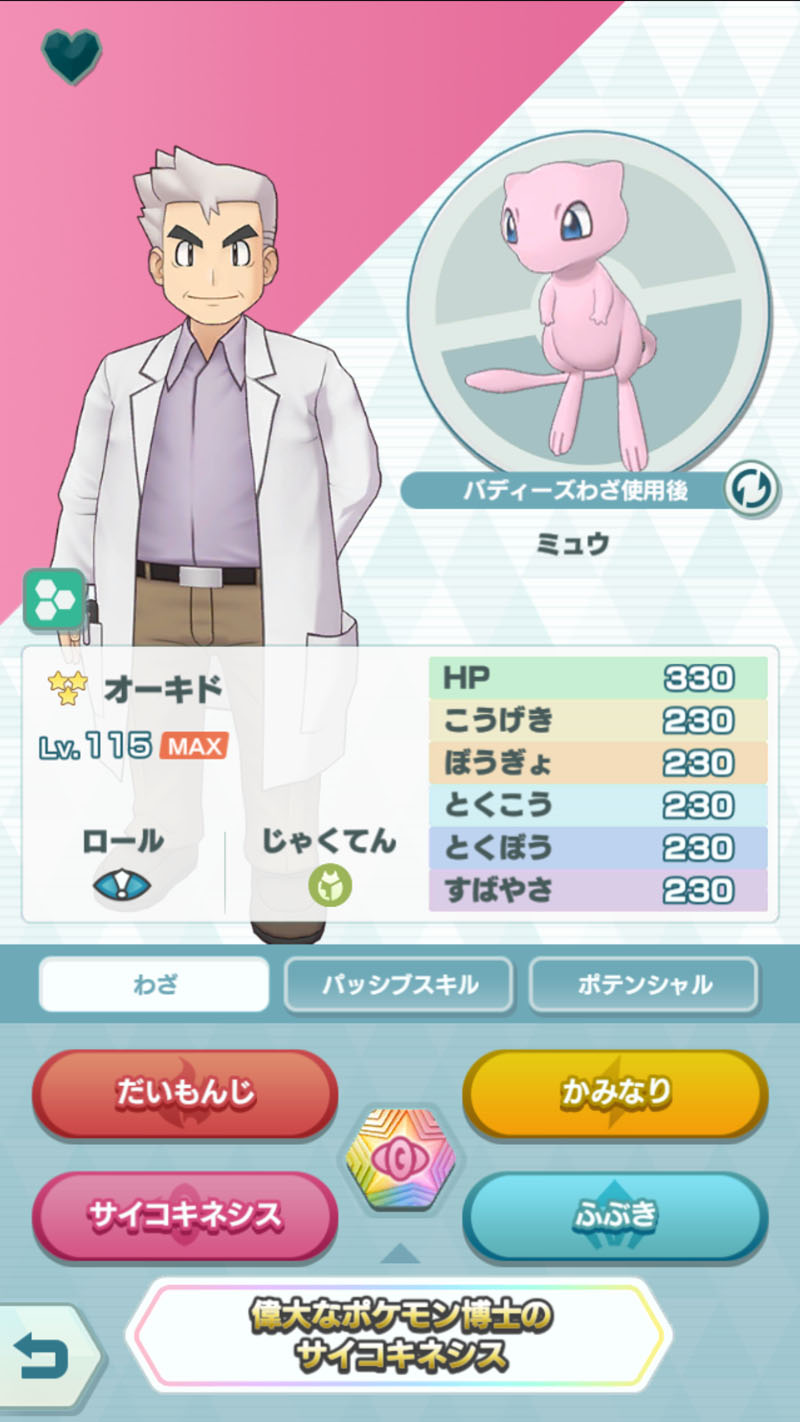Open the green hexagon sync grid icon
The height and width of the screenshot is (1422, 800).
point(53,599)
